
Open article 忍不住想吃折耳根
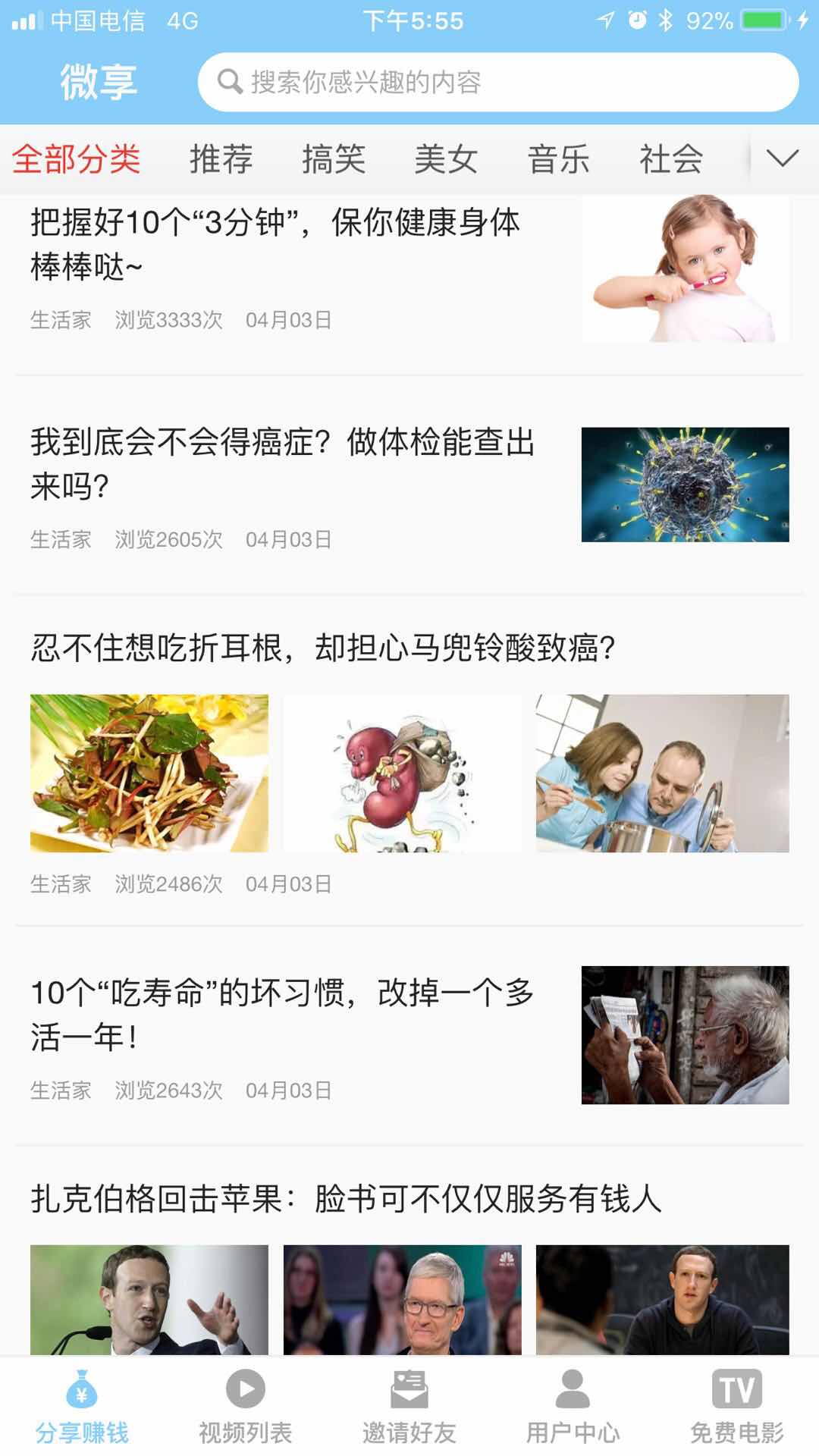pos(323,648)
